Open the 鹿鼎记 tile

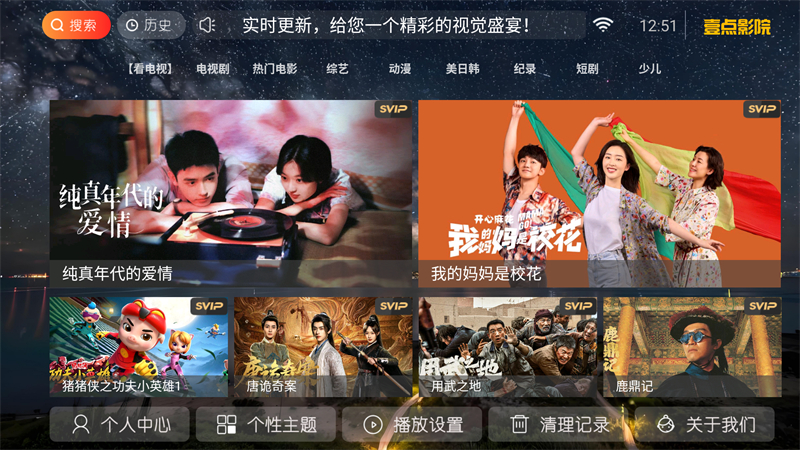point(691,346)
